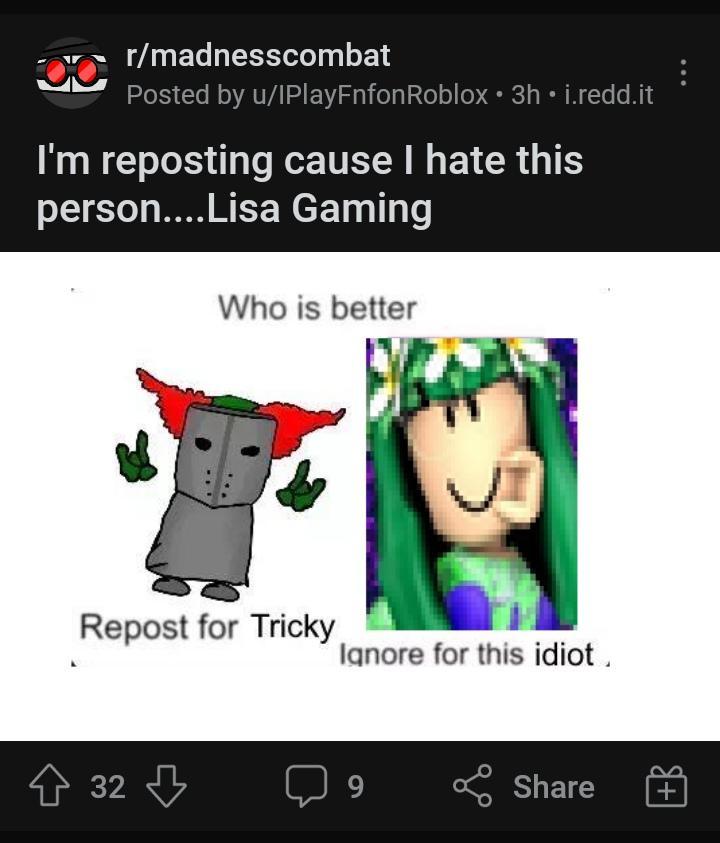Give an award to this post

(x=666, y=787)
